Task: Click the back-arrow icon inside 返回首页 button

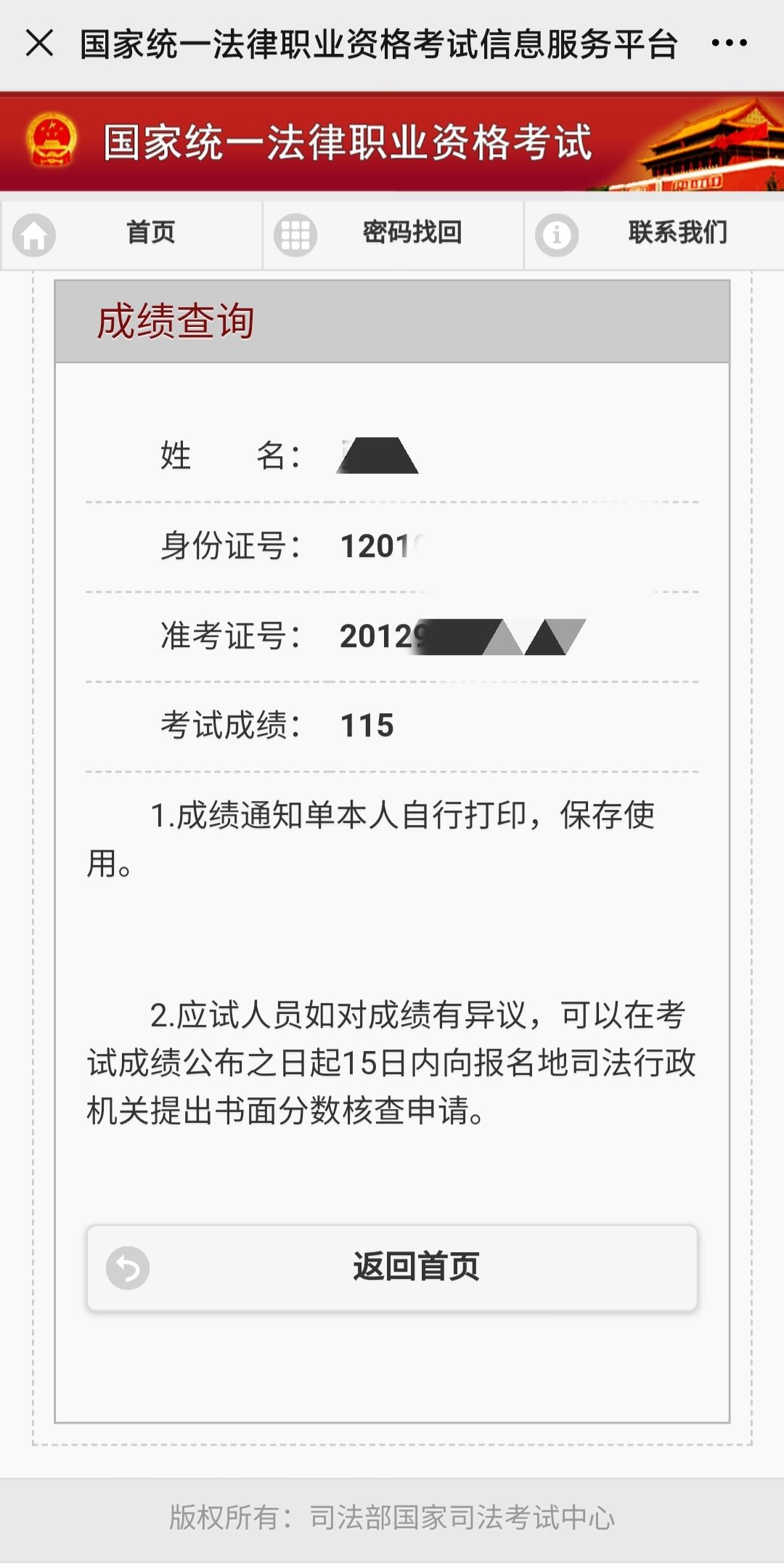Action: coord(128,1269)
